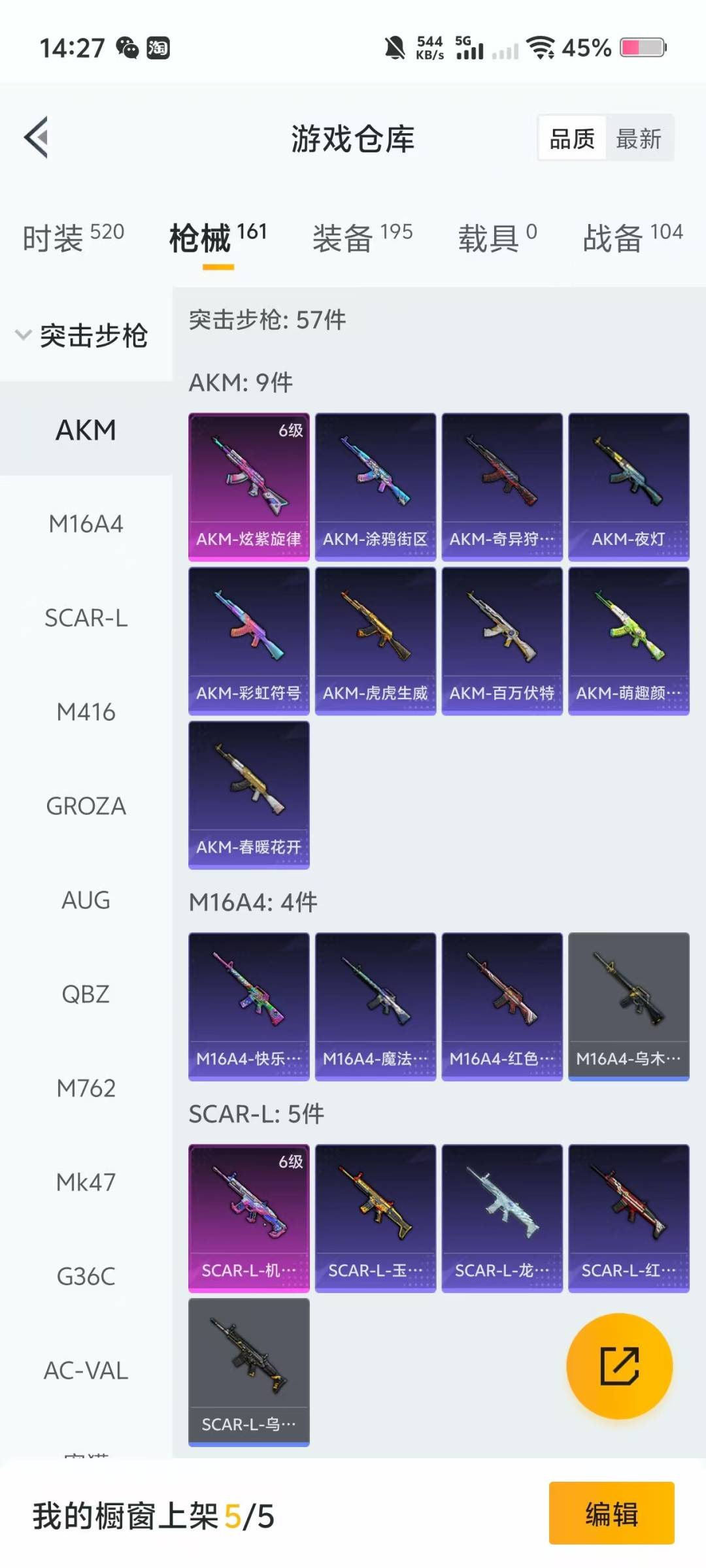The image size is (706, 1568).
Task: Select M16A4 in the side list
Action: (x=86, y=524)
